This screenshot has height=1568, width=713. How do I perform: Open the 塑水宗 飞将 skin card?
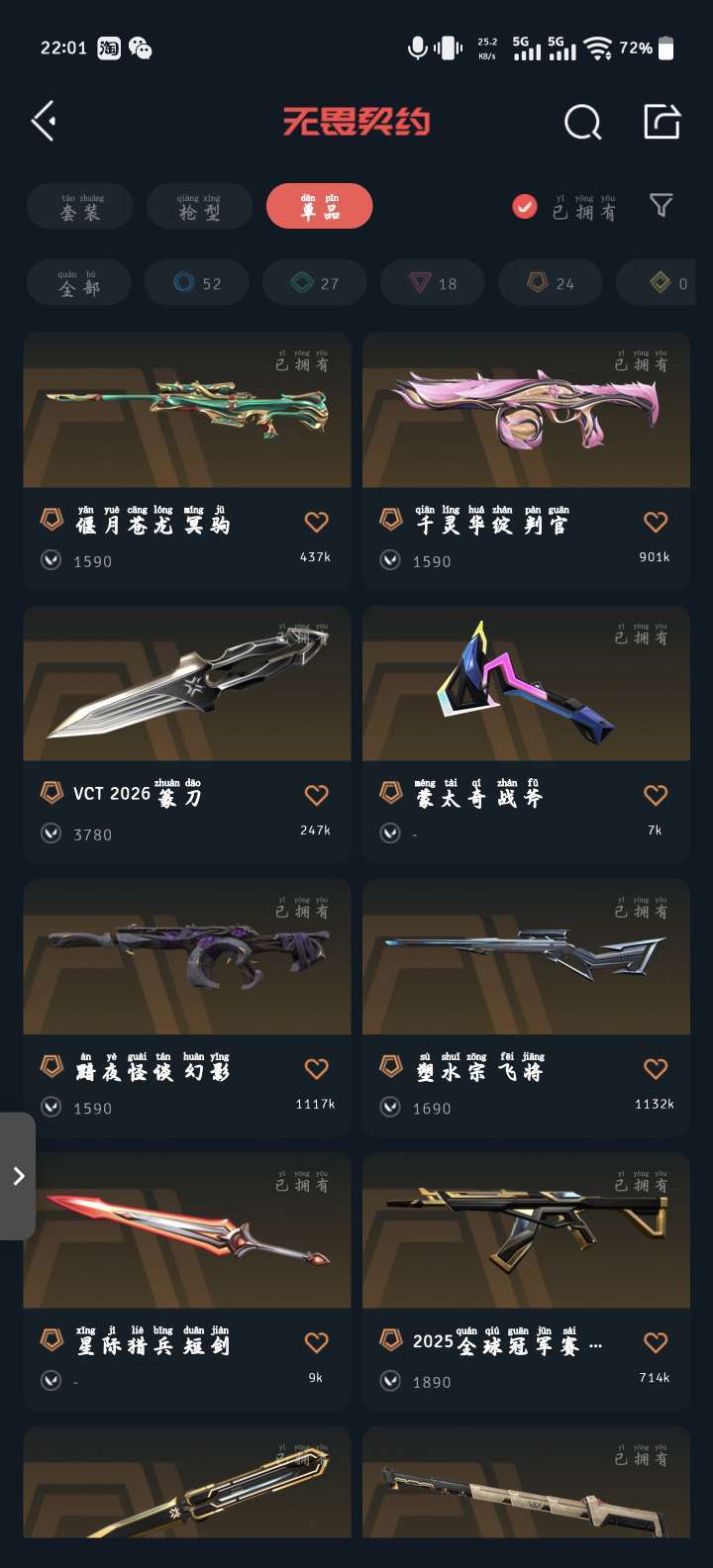point(526,1009)
